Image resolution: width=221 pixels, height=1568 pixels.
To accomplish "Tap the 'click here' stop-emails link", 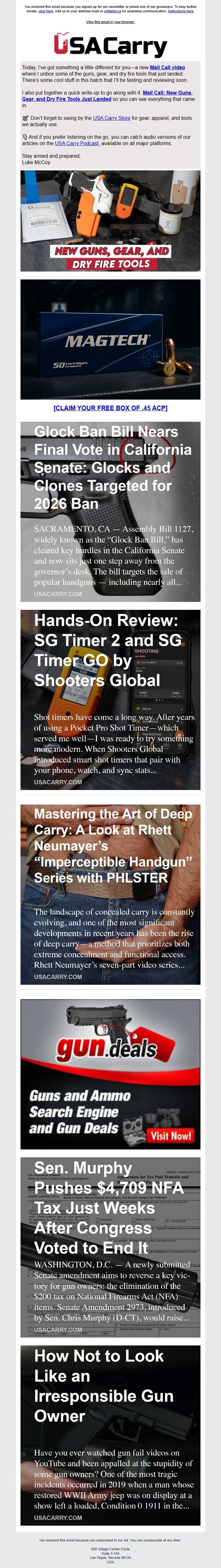I will [45, 11].
